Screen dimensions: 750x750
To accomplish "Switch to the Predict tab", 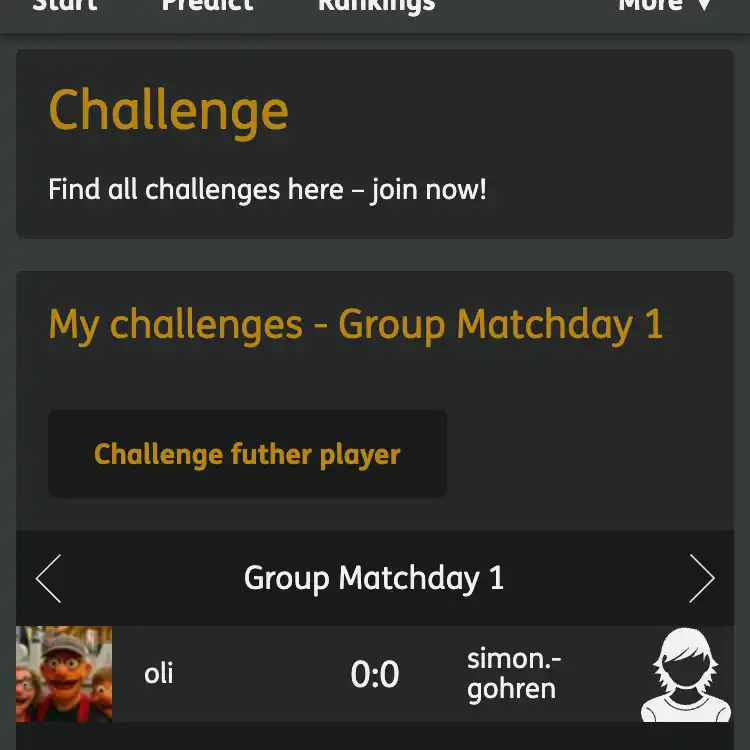I will tap(207, 6).
